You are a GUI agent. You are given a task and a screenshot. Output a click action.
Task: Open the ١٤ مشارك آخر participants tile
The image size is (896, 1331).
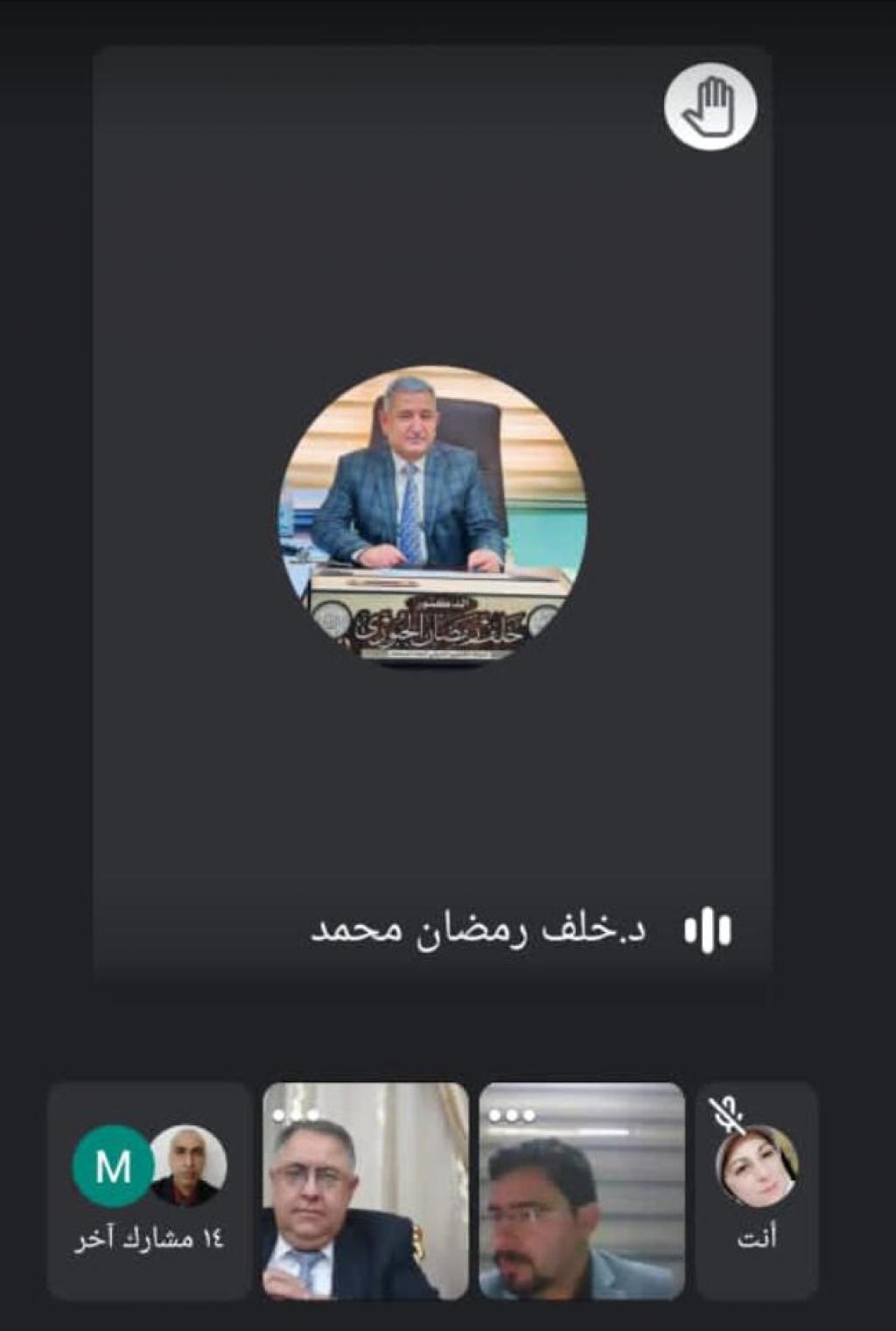tap(150, 1190)
